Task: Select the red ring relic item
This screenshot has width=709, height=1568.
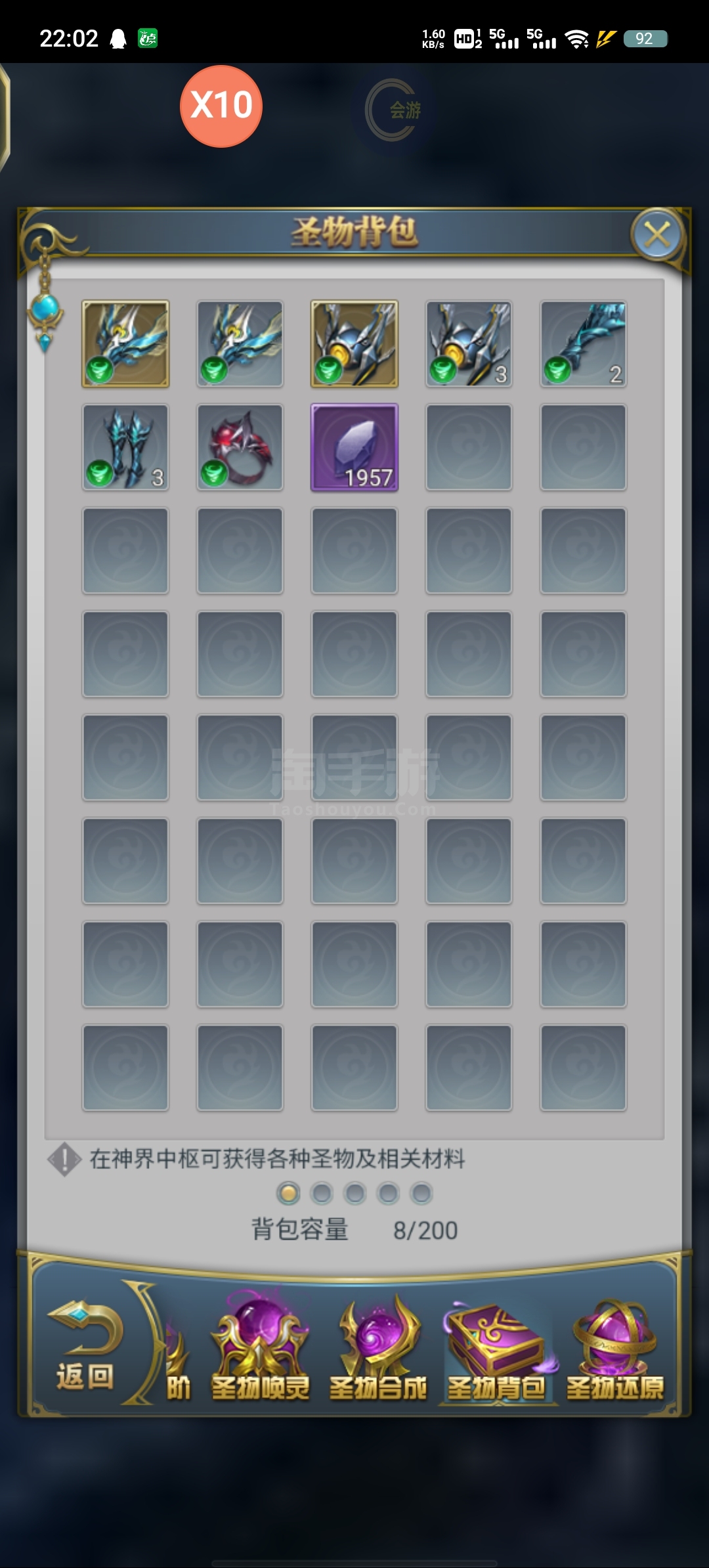Action: click(240, 447)
